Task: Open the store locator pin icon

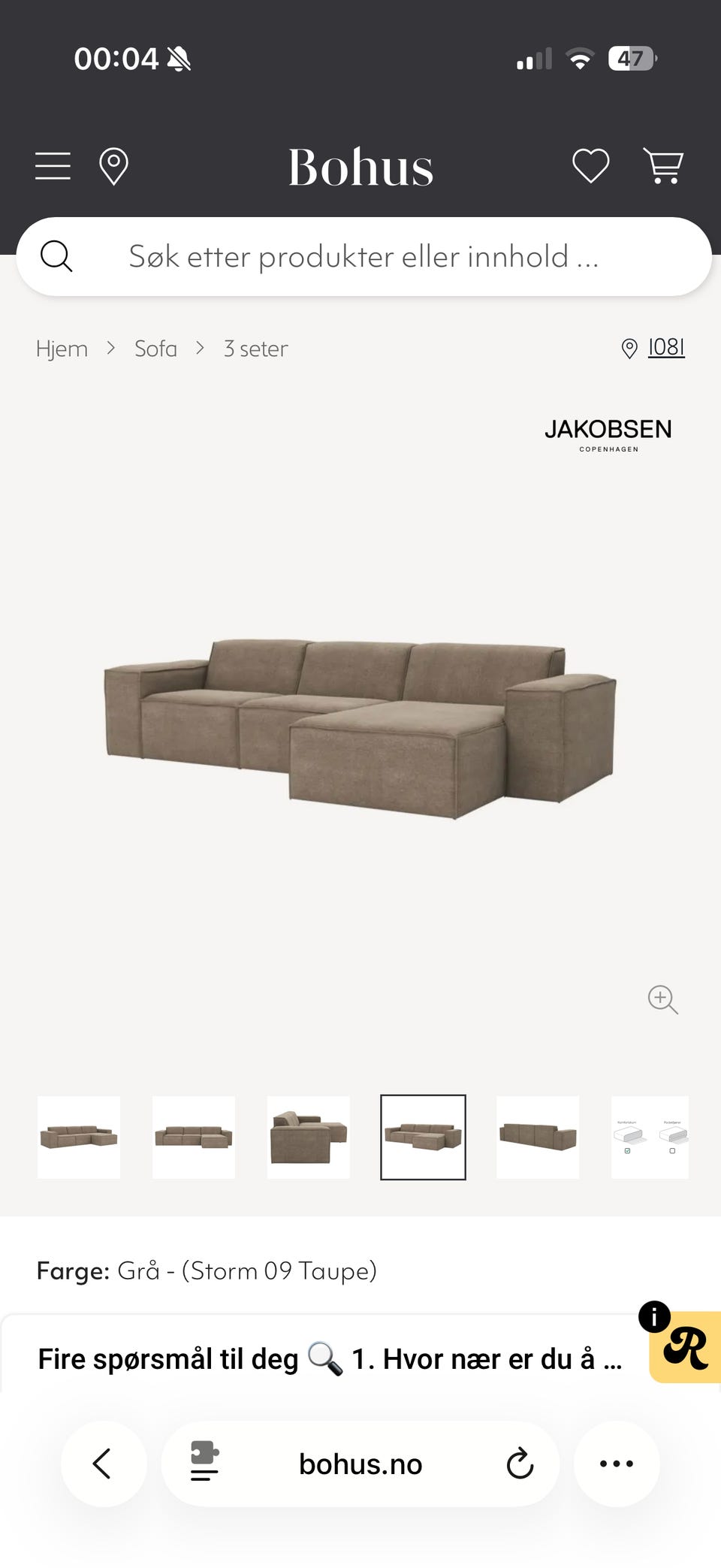Action: tap(113, 166)
